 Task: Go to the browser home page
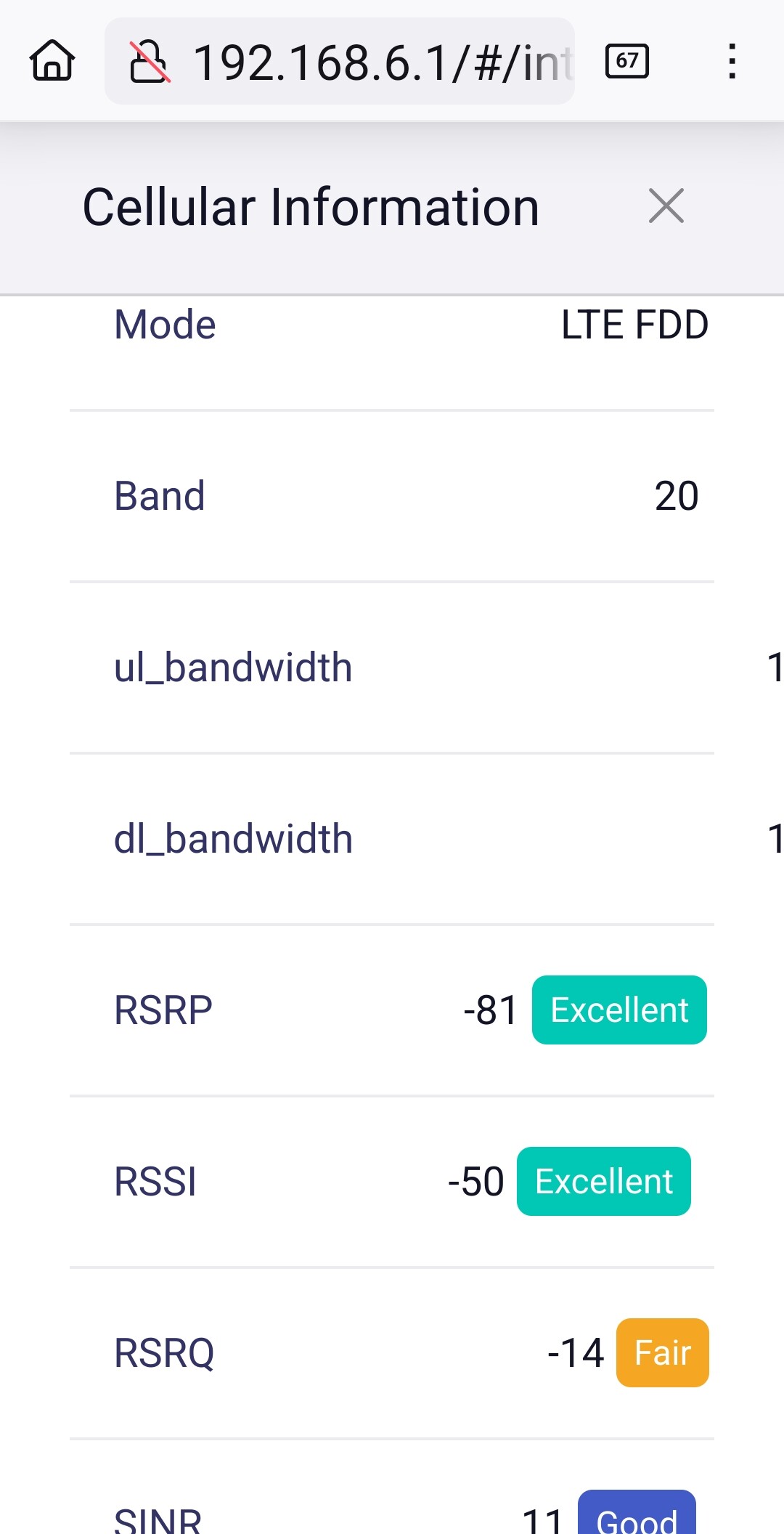pyautogui.click(x=52, y=61)
